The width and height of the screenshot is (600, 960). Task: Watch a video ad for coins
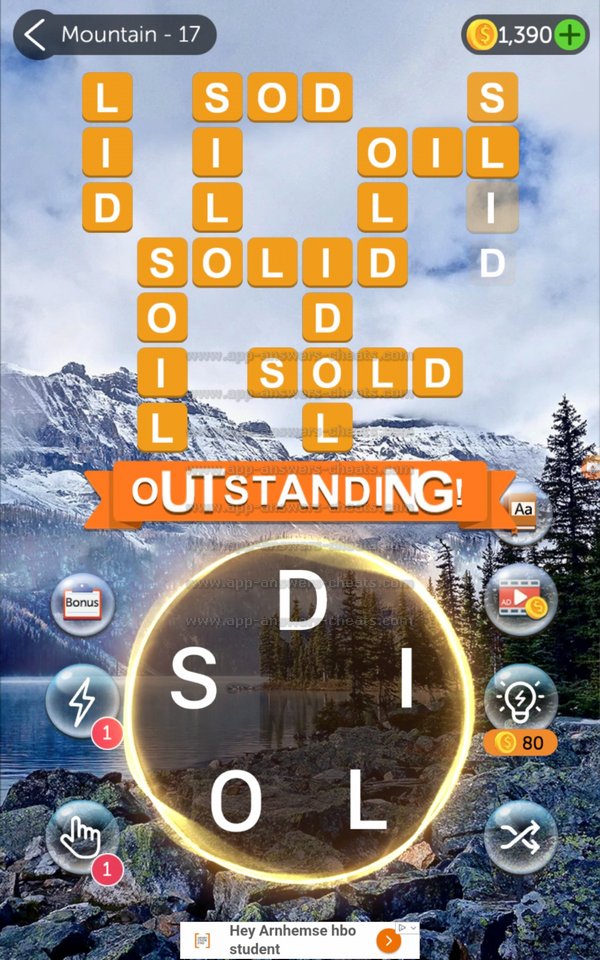coord(520,600)
